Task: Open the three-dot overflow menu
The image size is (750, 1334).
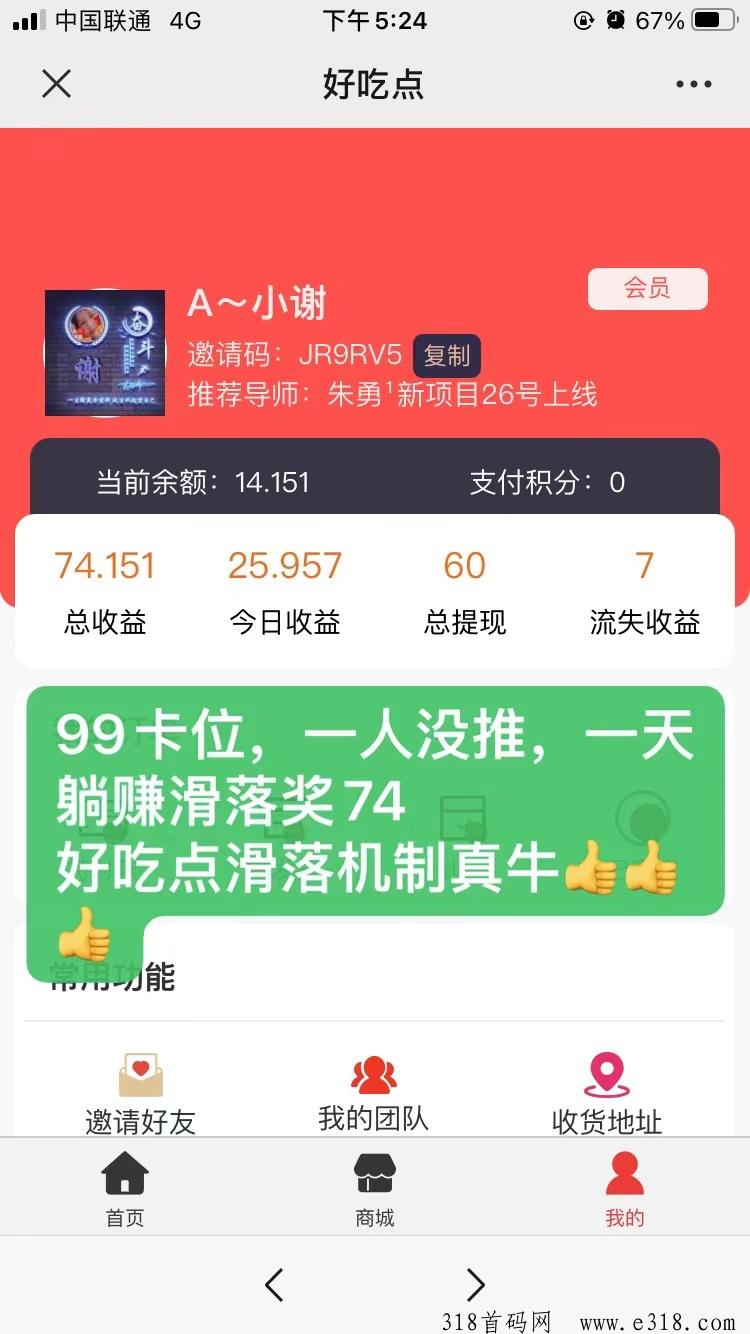Action: point(693,84)
